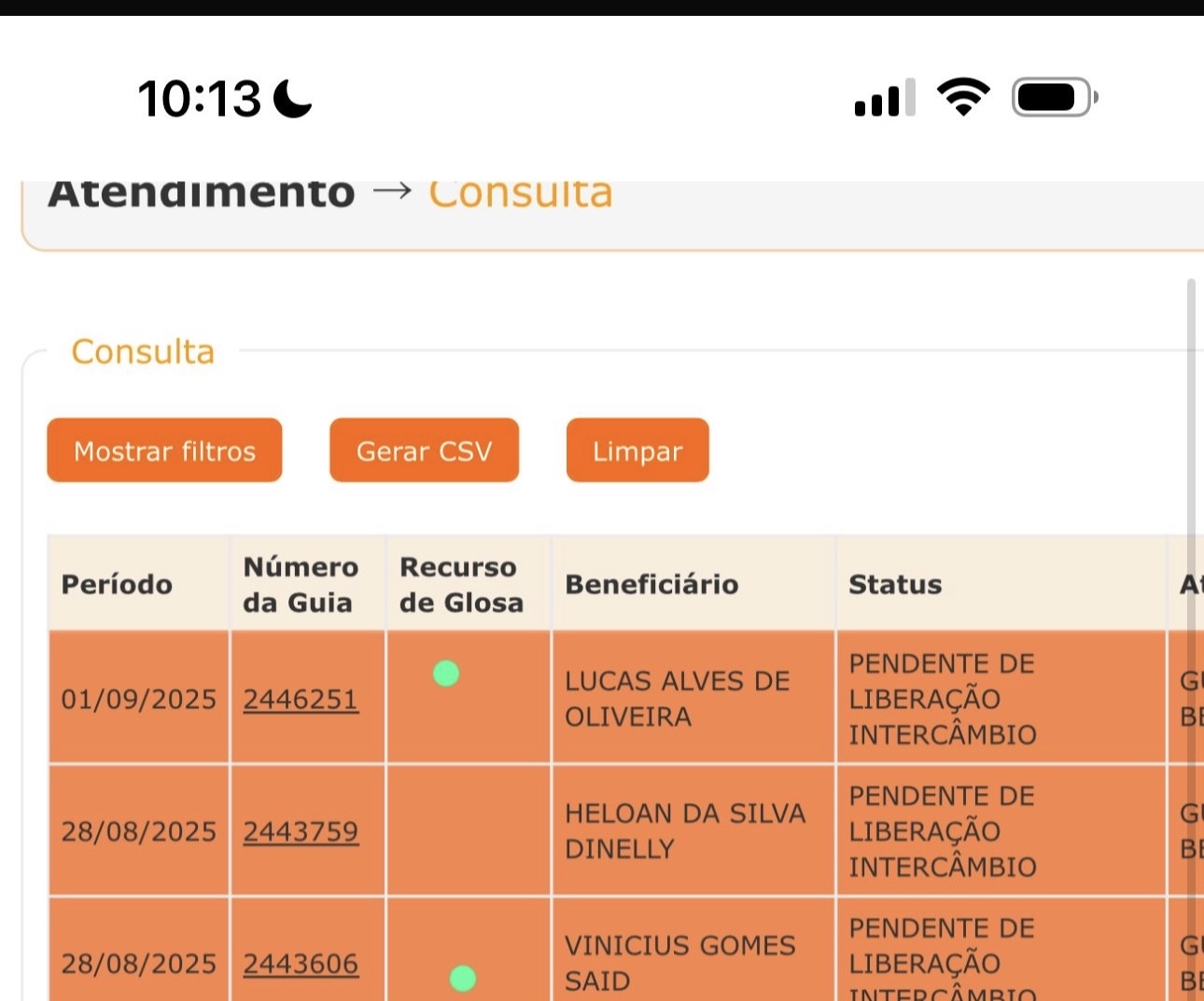Open guia number 2443759
1204x1001 pixels.
[301, 831]
